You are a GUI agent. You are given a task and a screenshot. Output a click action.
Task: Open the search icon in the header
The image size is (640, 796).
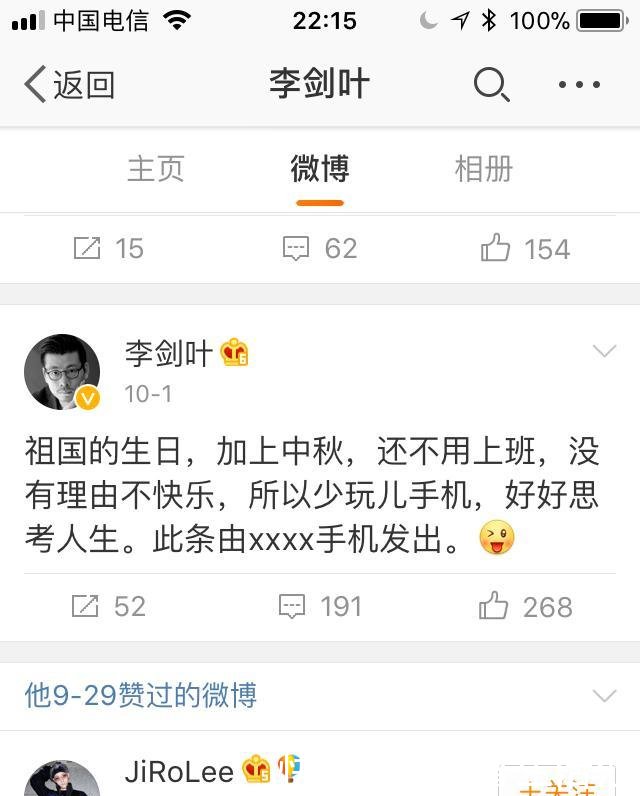click(x=491, y=85)
